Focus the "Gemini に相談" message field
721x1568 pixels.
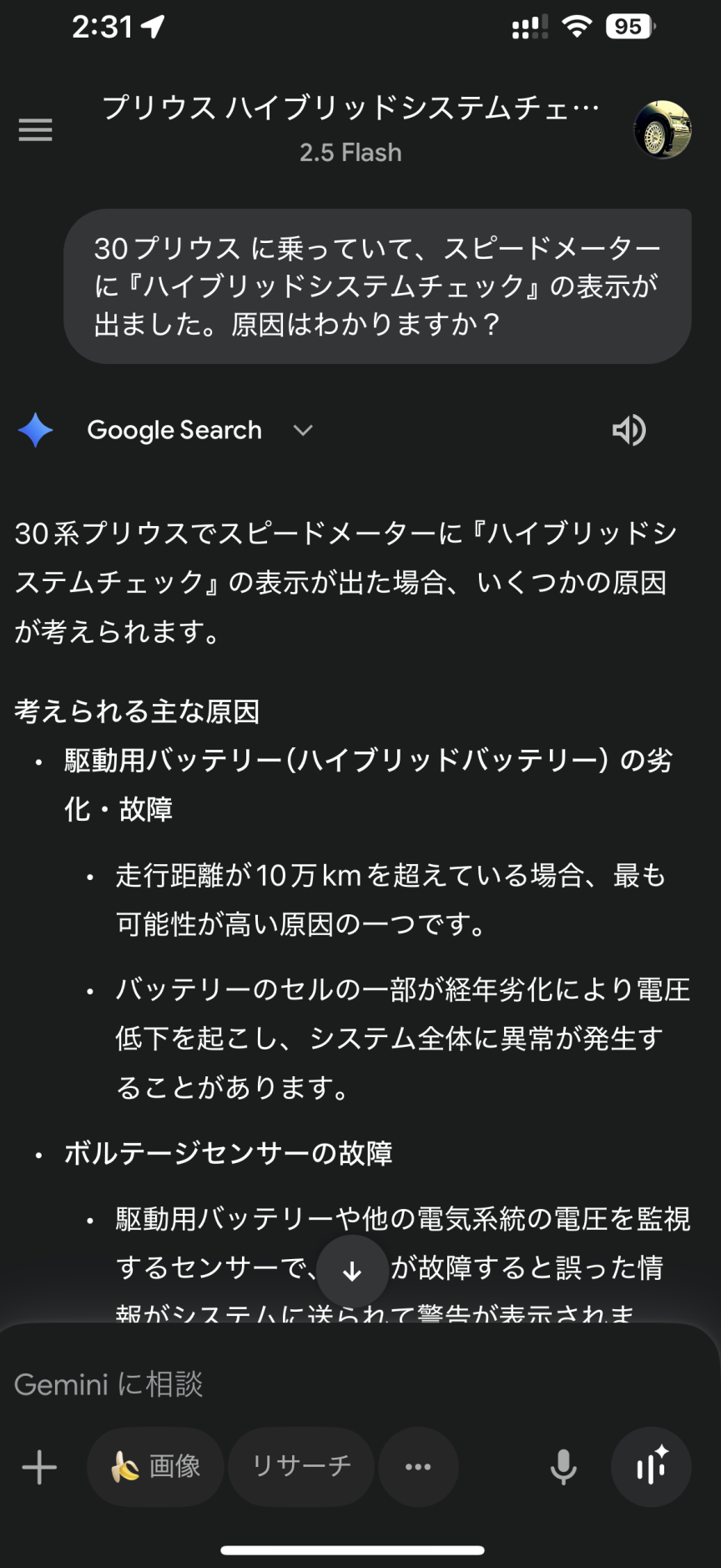[x=334, y=1384]
